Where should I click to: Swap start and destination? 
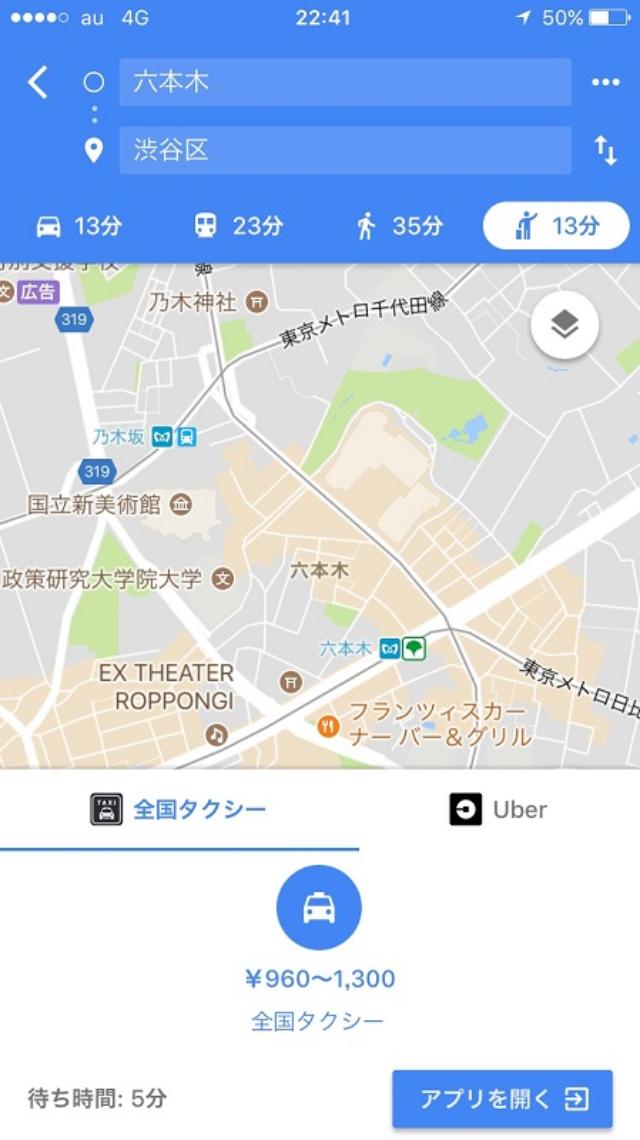tap(605, 151)
